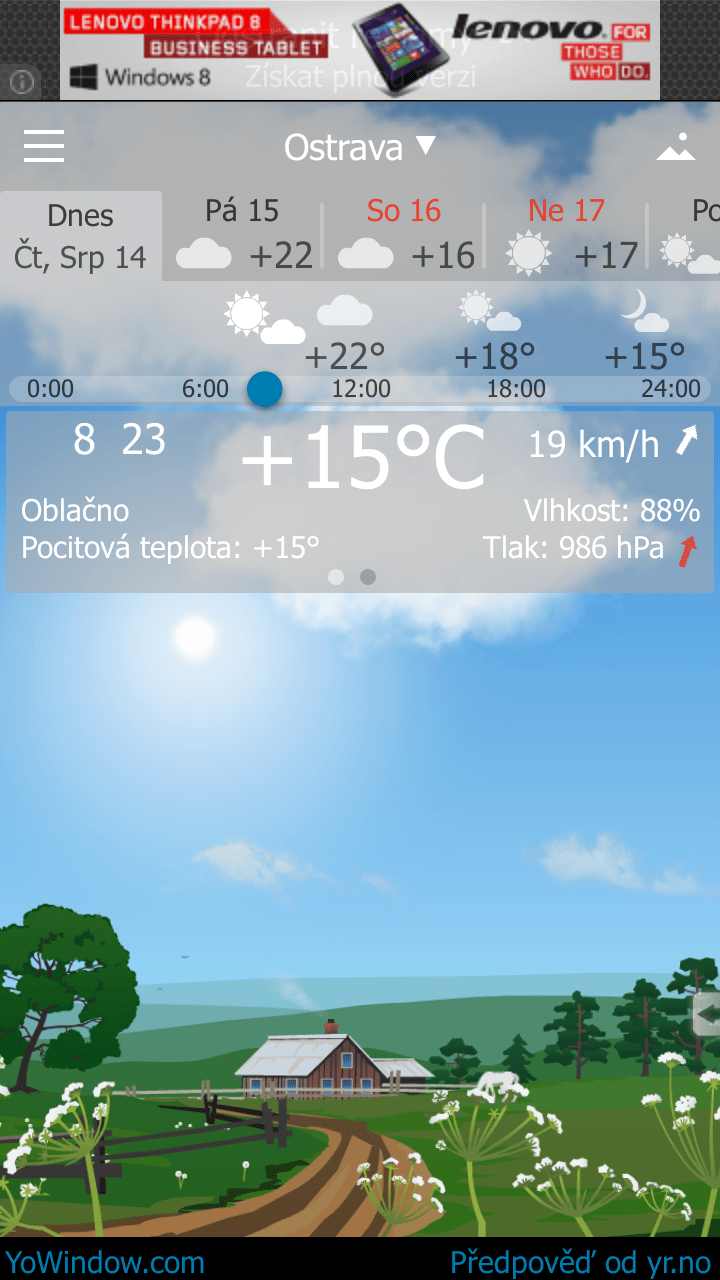Tap the side arrow near the trees
This screenshot has width=720, height=1280.
[706, 1014]
